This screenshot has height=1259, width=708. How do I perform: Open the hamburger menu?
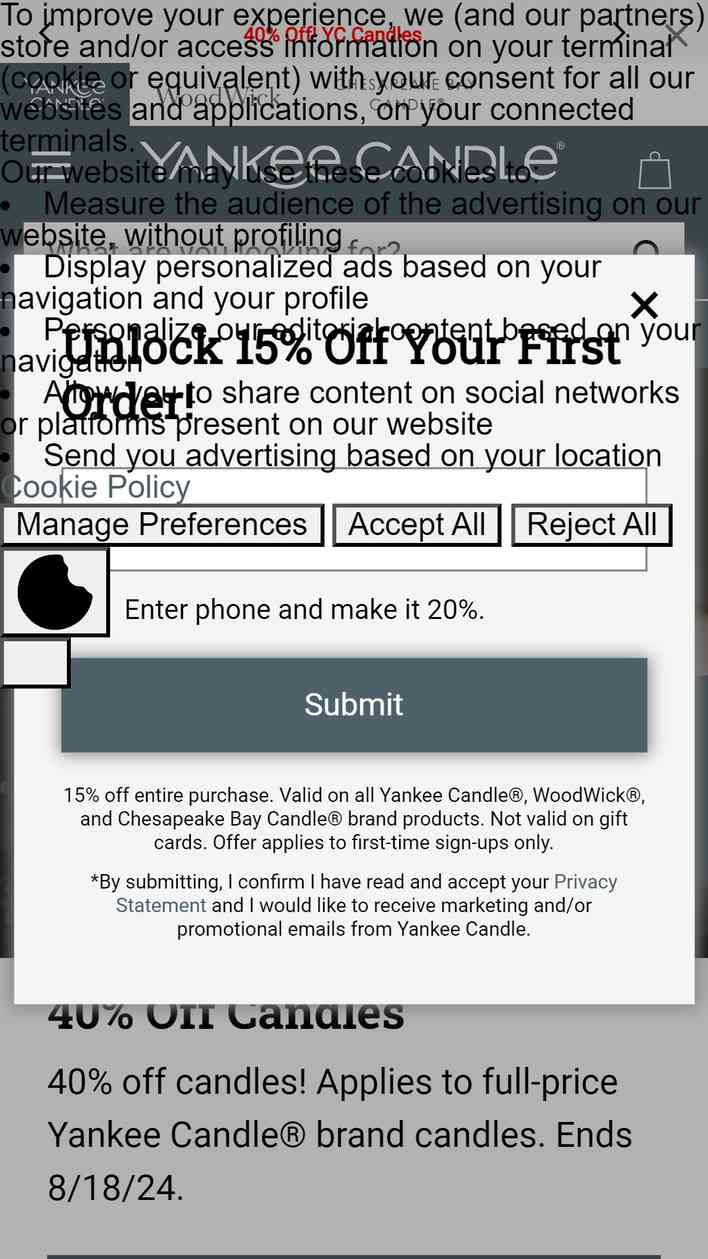tap(50, 165)
